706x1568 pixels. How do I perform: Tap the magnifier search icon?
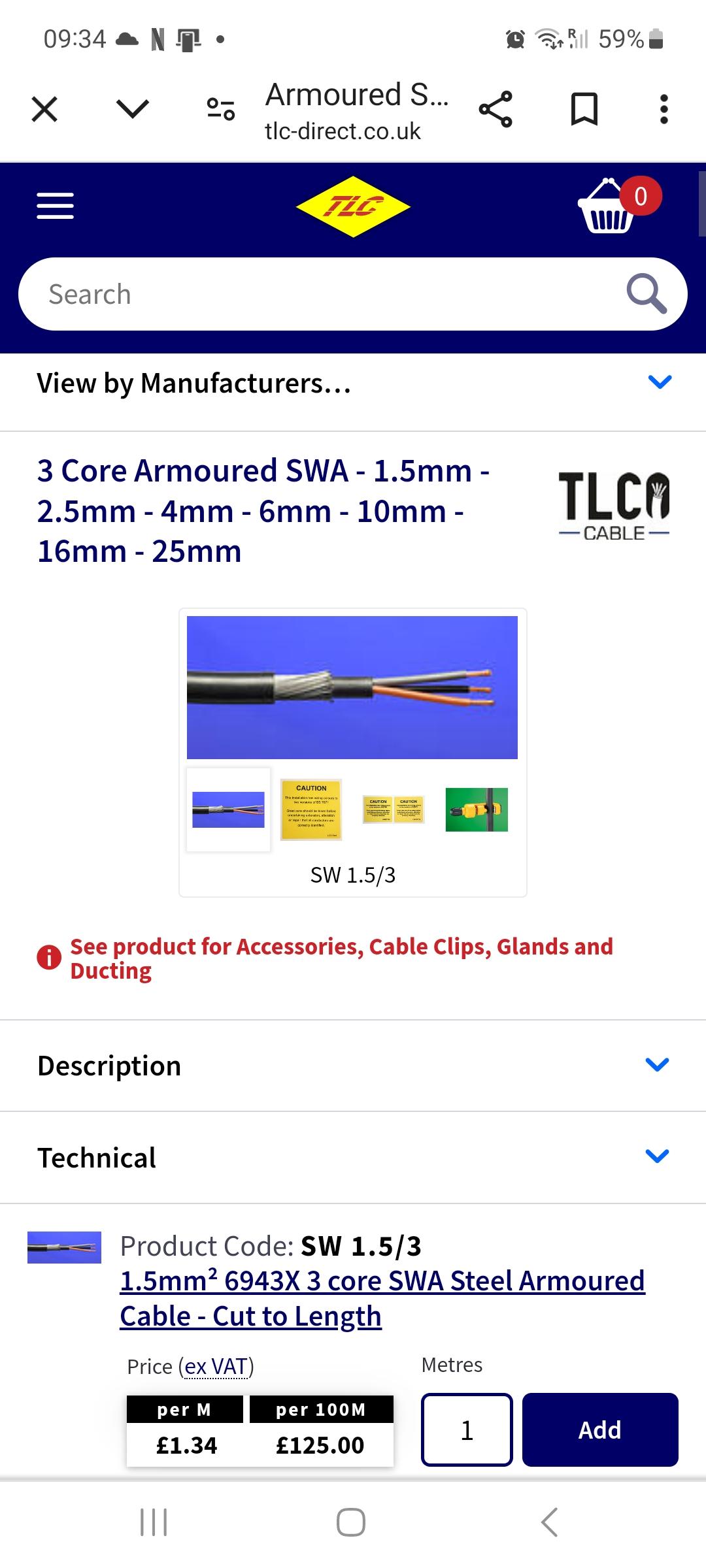click(647, 294)
